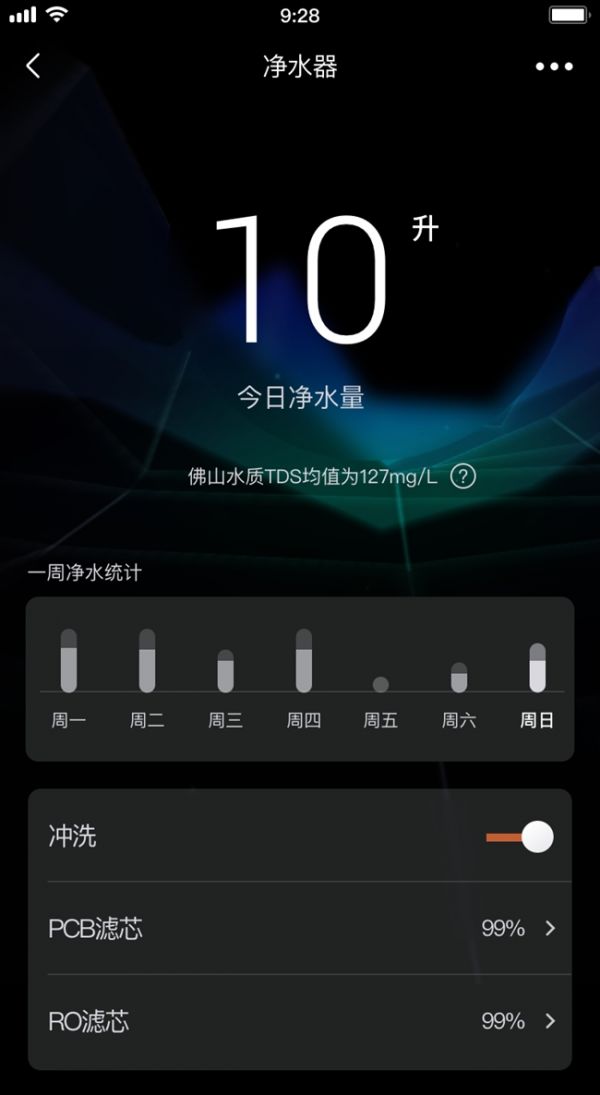Toggle the 冲洗 switch
The image size is (600, 1095).
[520, 836]
